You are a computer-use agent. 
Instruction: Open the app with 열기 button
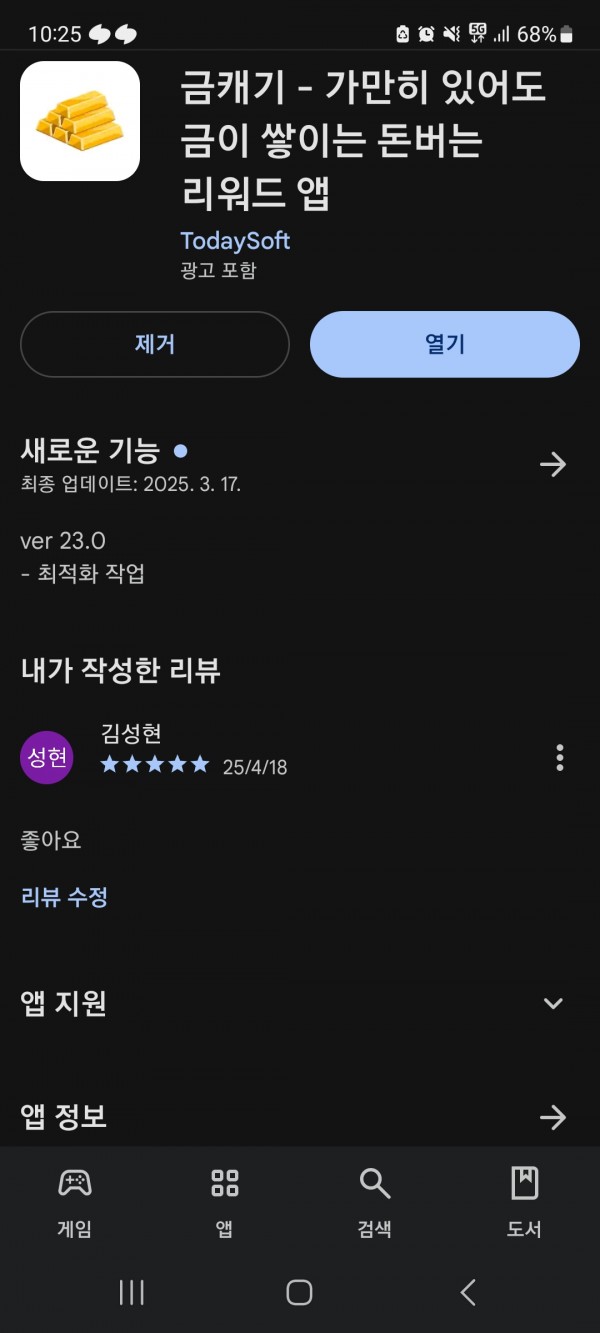coord(445,344)
